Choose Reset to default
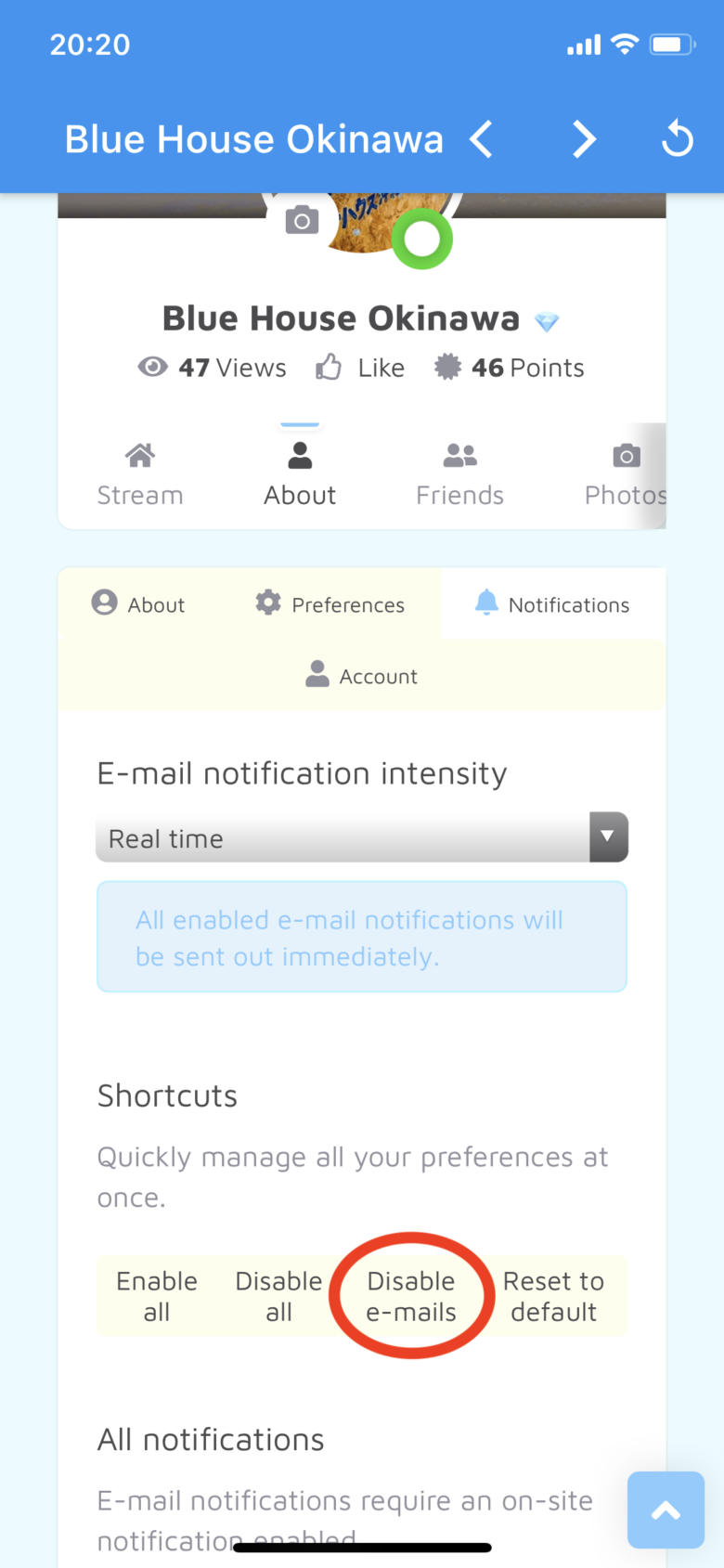The image size is (724, 1568). (553, 1296)
